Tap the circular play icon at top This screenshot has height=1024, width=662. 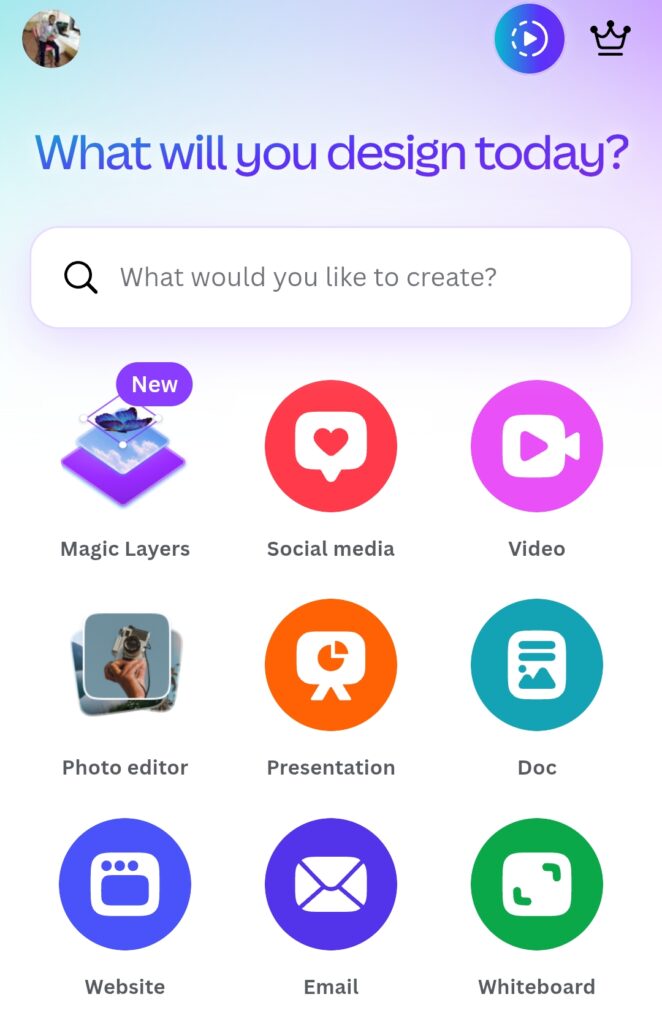pyautogui.click(x=530, y=40)
